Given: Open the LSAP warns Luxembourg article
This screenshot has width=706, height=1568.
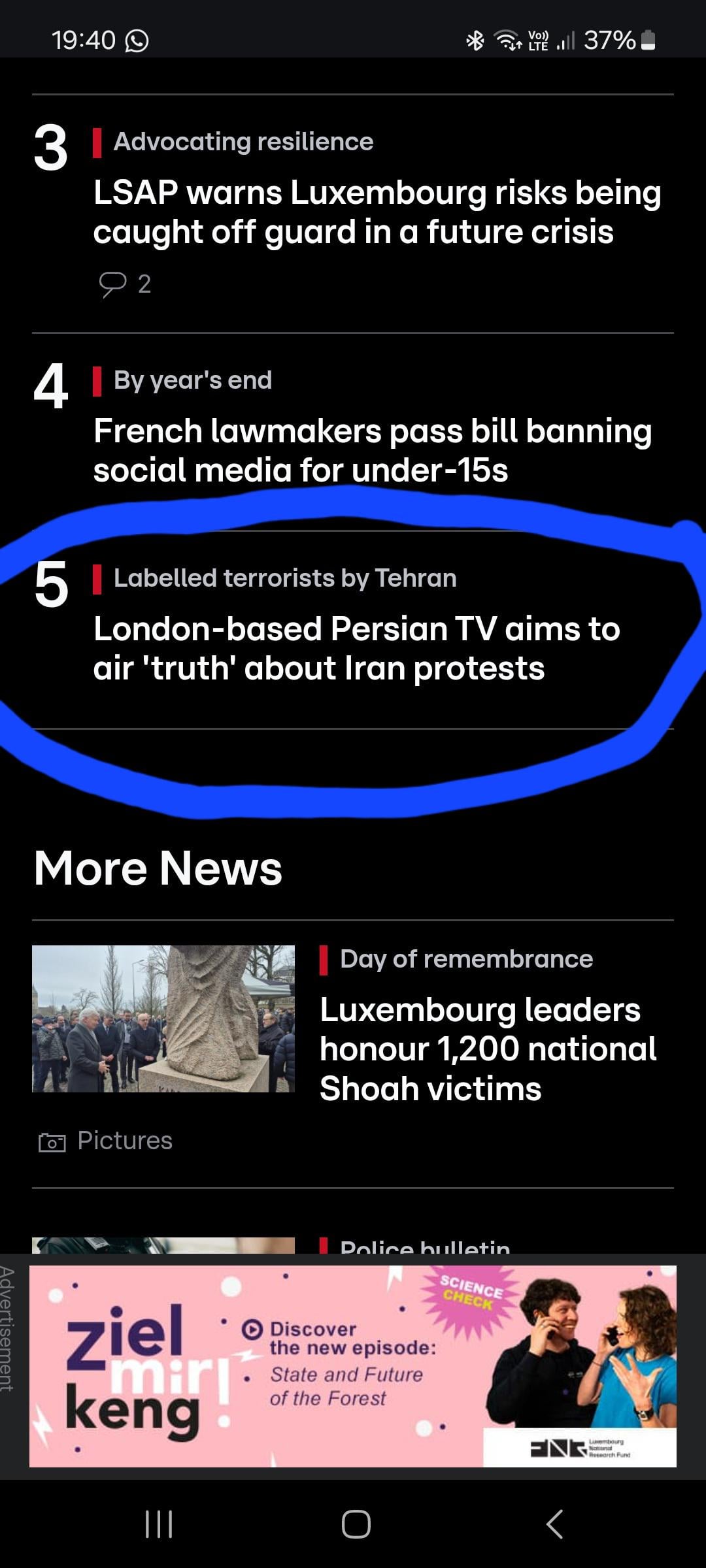Looking at the screenshot, I should pyautogui.click(x=377, y=212).
